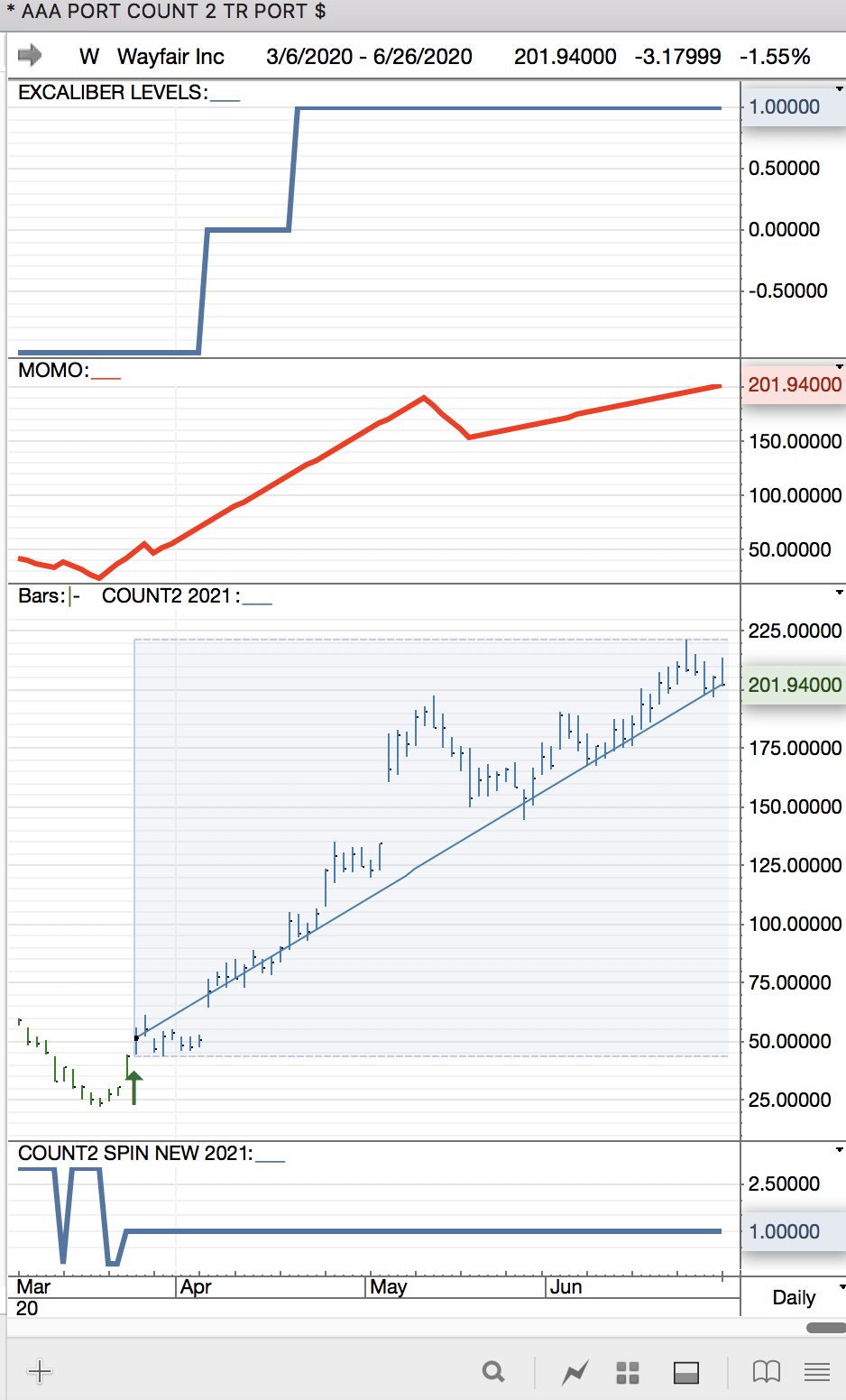Expand the COUNT2 SPIN NEW 2021 dropdown arrow
Screen dimensions: 846x1400
point(840,1150)
